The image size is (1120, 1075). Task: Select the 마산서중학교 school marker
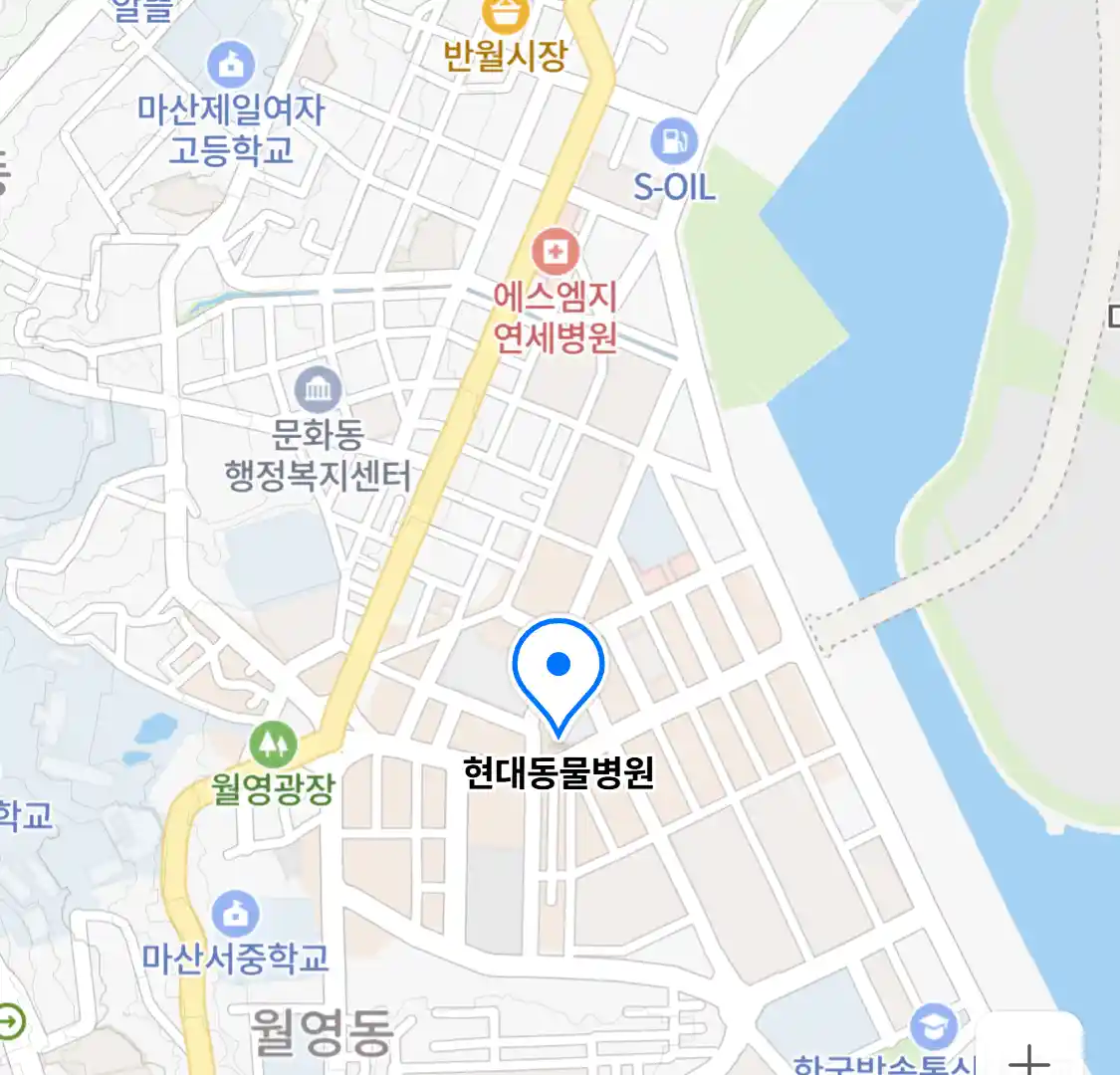click(x=236, y=913)
